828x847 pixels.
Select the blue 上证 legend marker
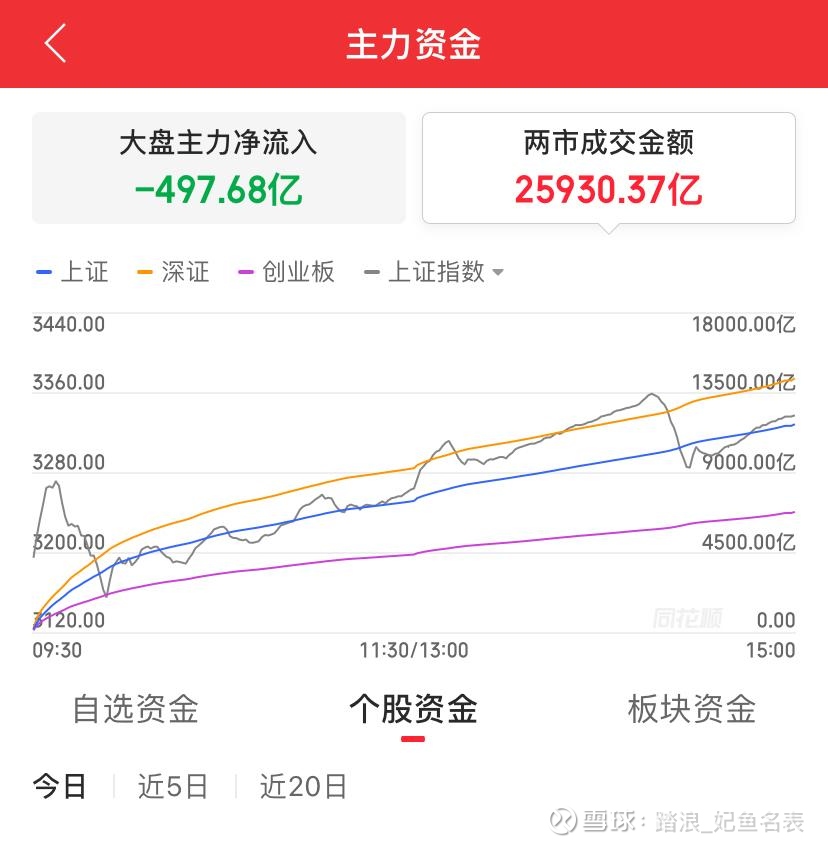pyautogui.click(x=44, y=272)
